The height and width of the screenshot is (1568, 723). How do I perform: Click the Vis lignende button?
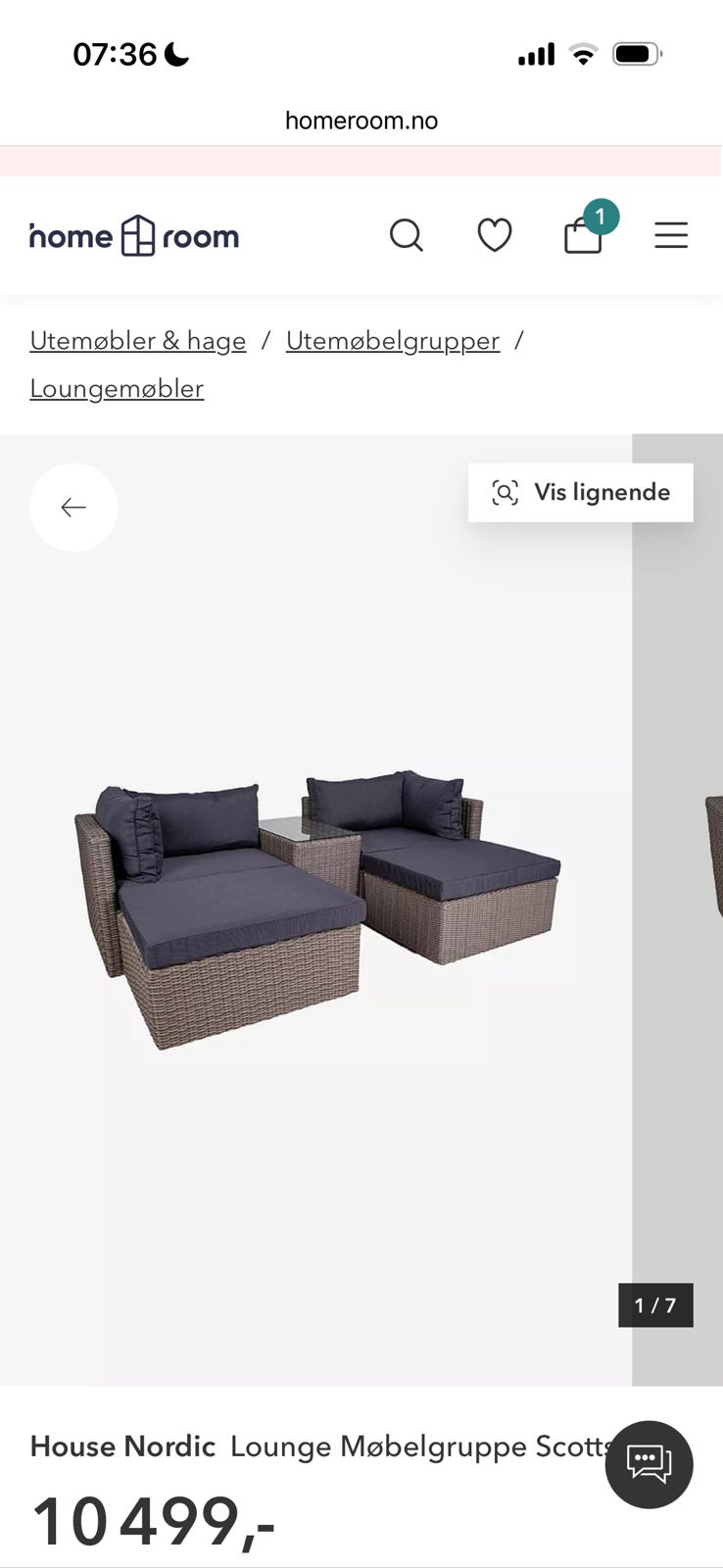coord(580,492)
